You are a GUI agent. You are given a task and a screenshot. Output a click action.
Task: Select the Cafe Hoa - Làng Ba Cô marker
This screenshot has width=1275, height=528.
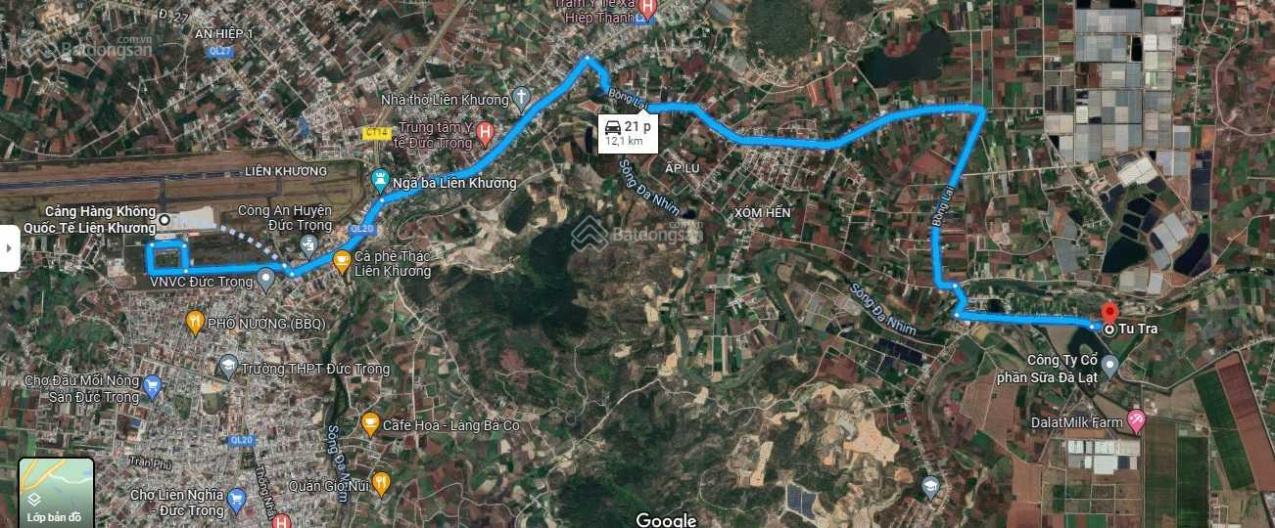pos(370,424)
